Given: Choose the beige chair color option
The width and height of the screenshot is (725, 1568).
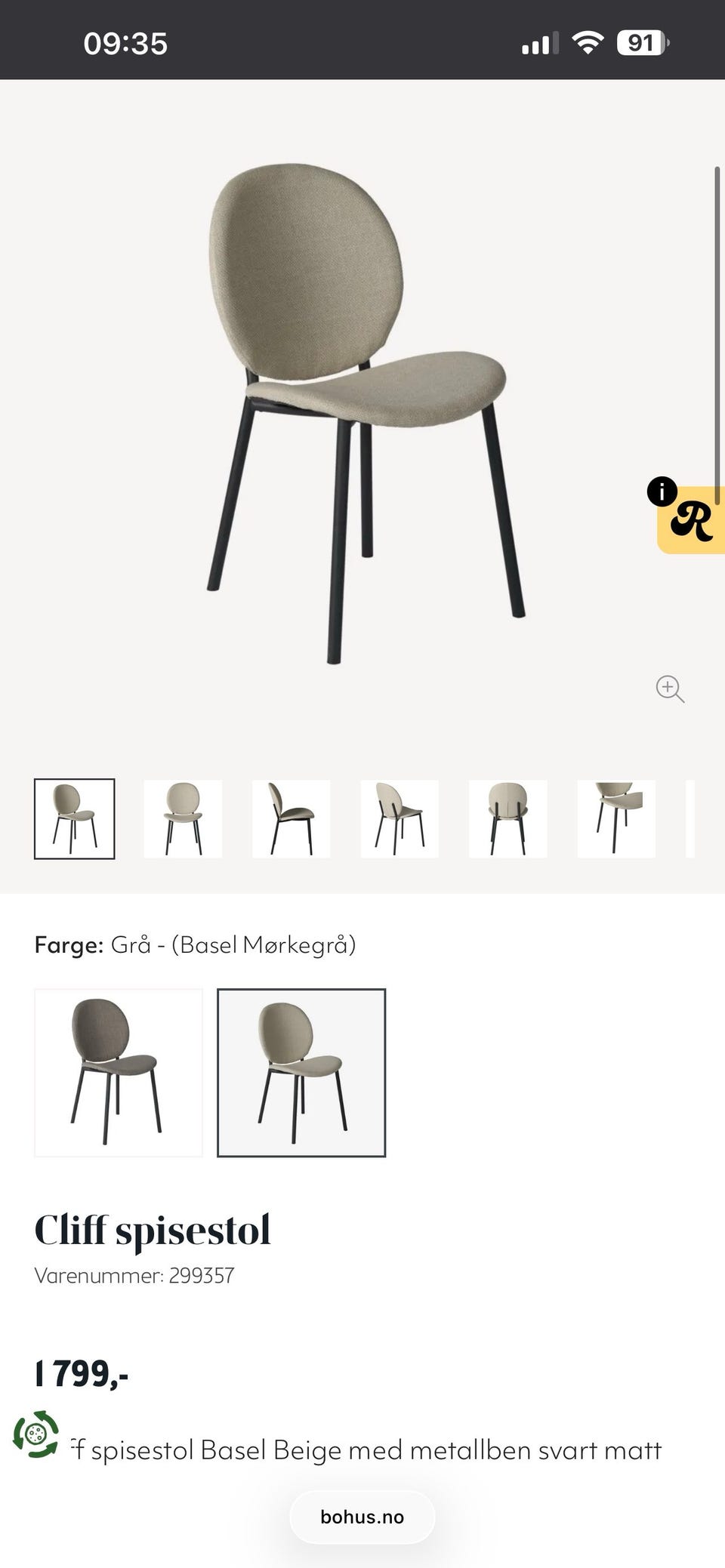Looking at the screenshot, I should point(301,1073).
